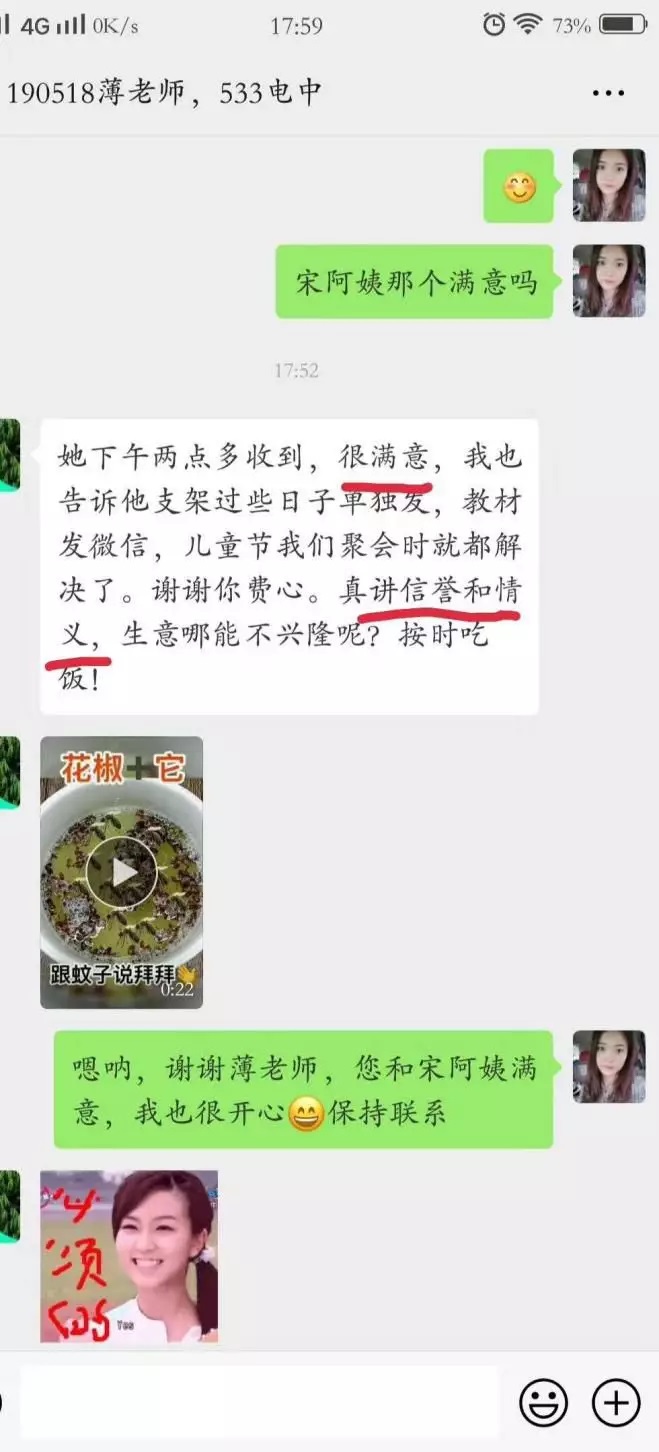Open the chat options overflow menu

pyautogui.click(x=608, y=93)
